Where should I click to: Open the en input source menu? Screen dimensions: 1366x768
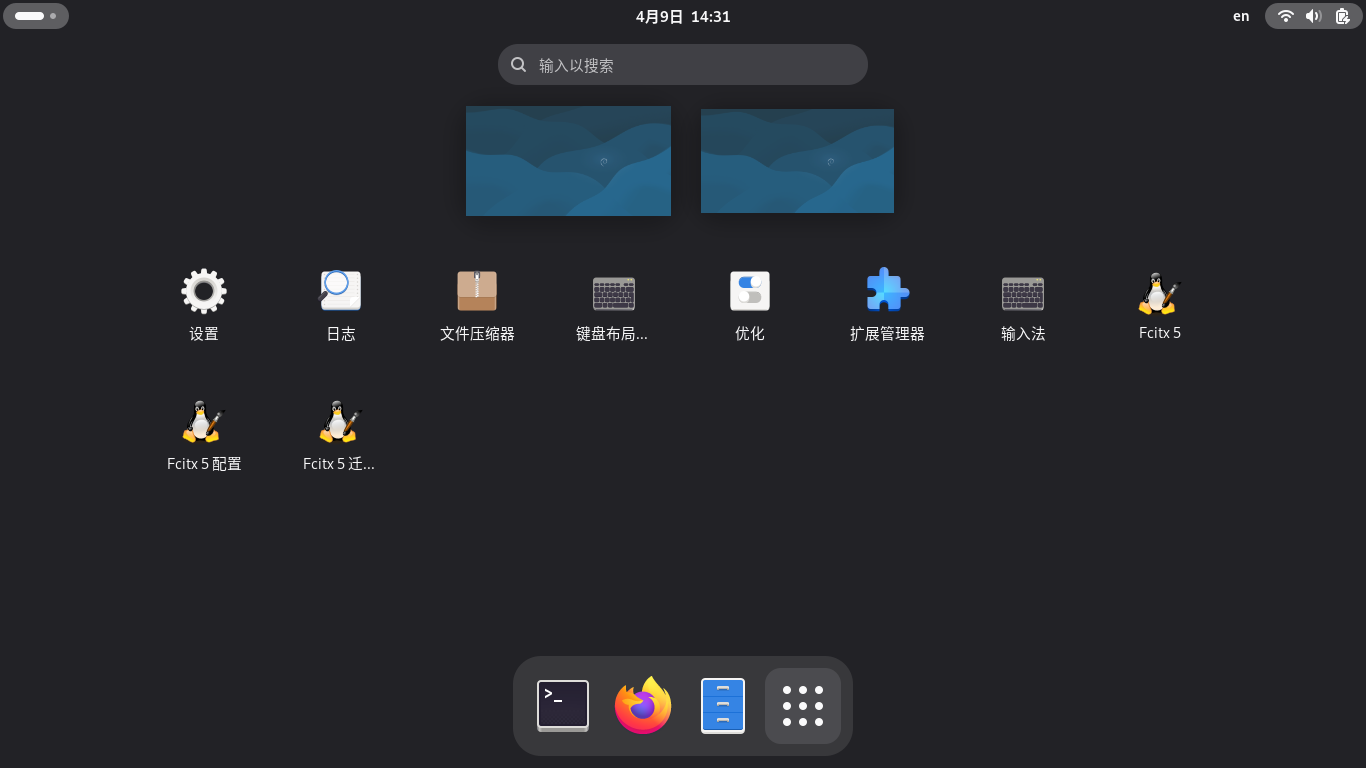coord(1241,16)
